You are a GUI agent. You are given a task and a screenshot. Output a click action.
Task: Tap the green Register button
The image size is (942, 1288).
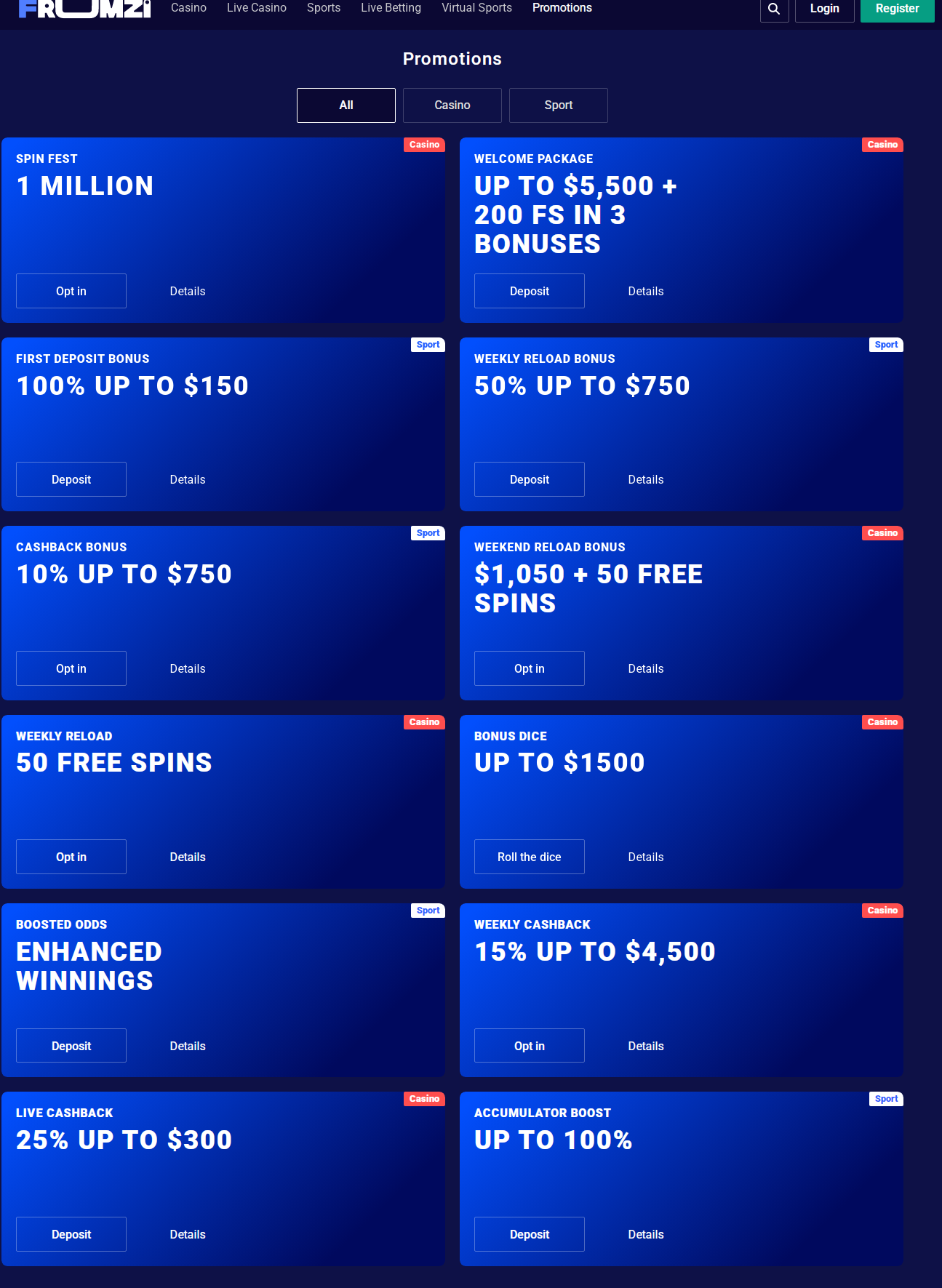897,9
